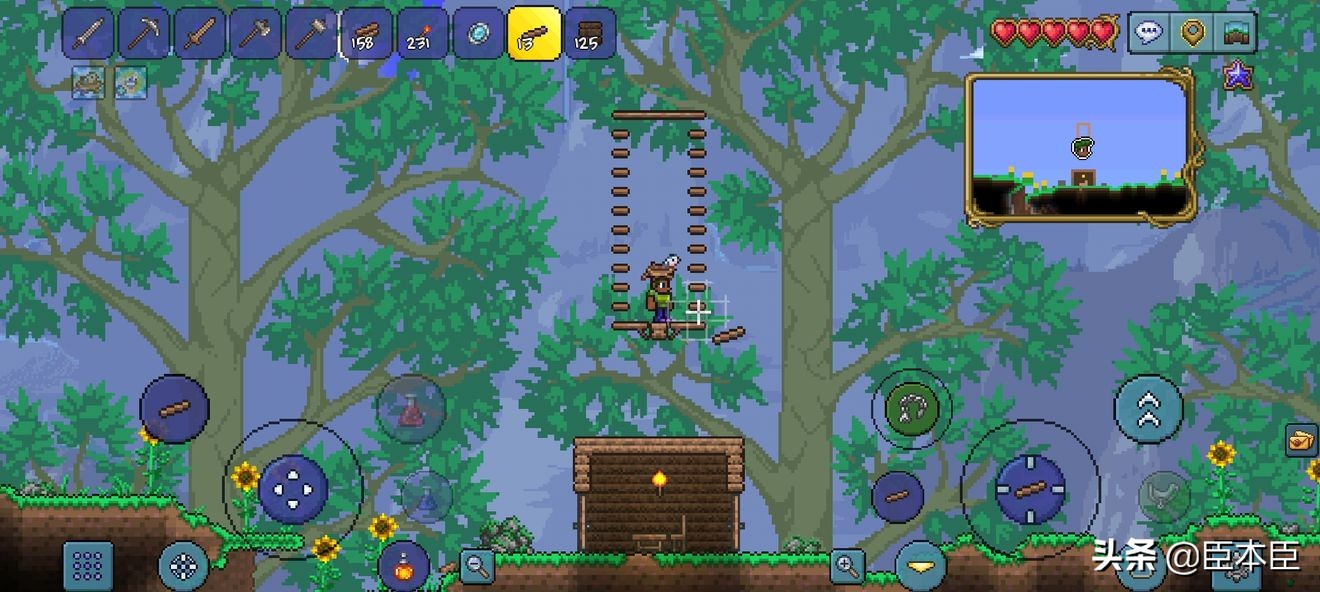1320x592 pixels.
Task: Open the housing button
Action: pos(1234,33)
